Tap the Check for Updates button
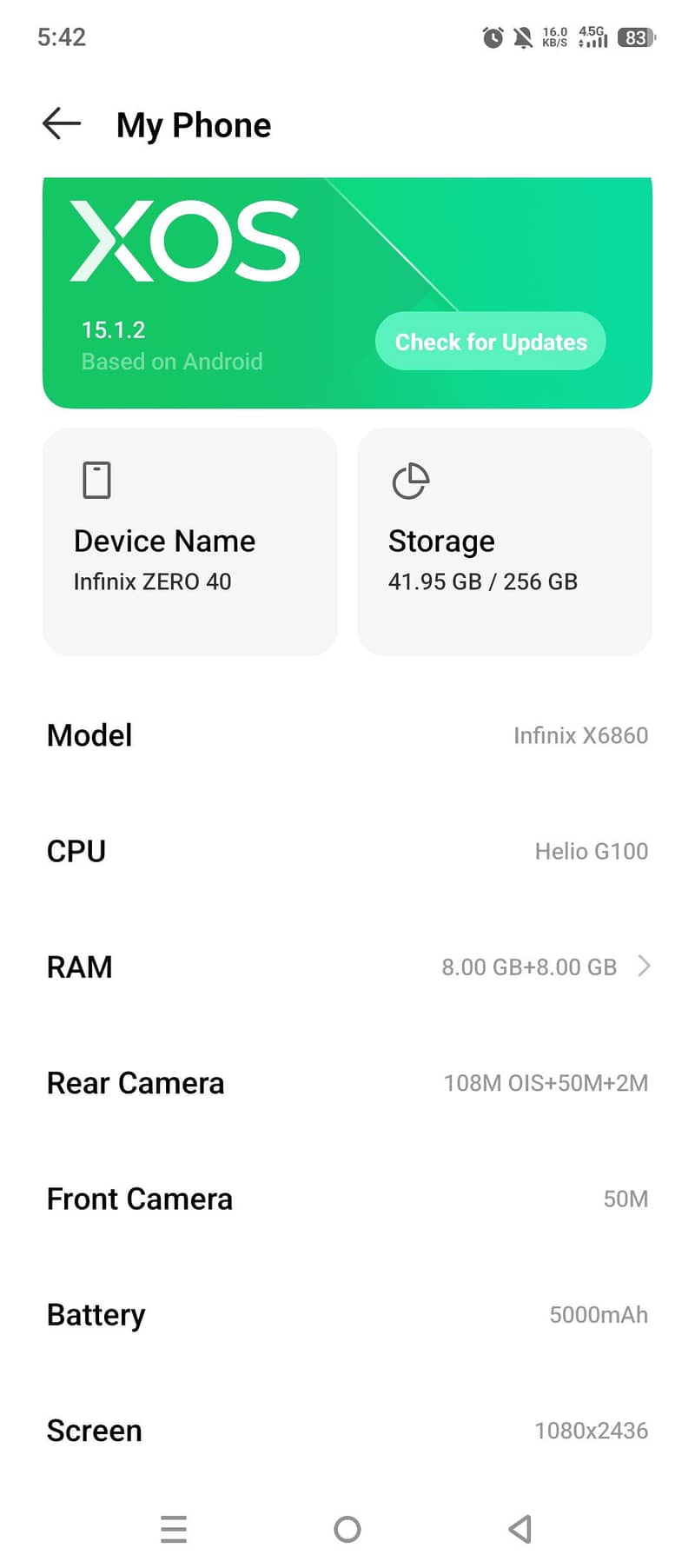 click(x=490, y=342)
